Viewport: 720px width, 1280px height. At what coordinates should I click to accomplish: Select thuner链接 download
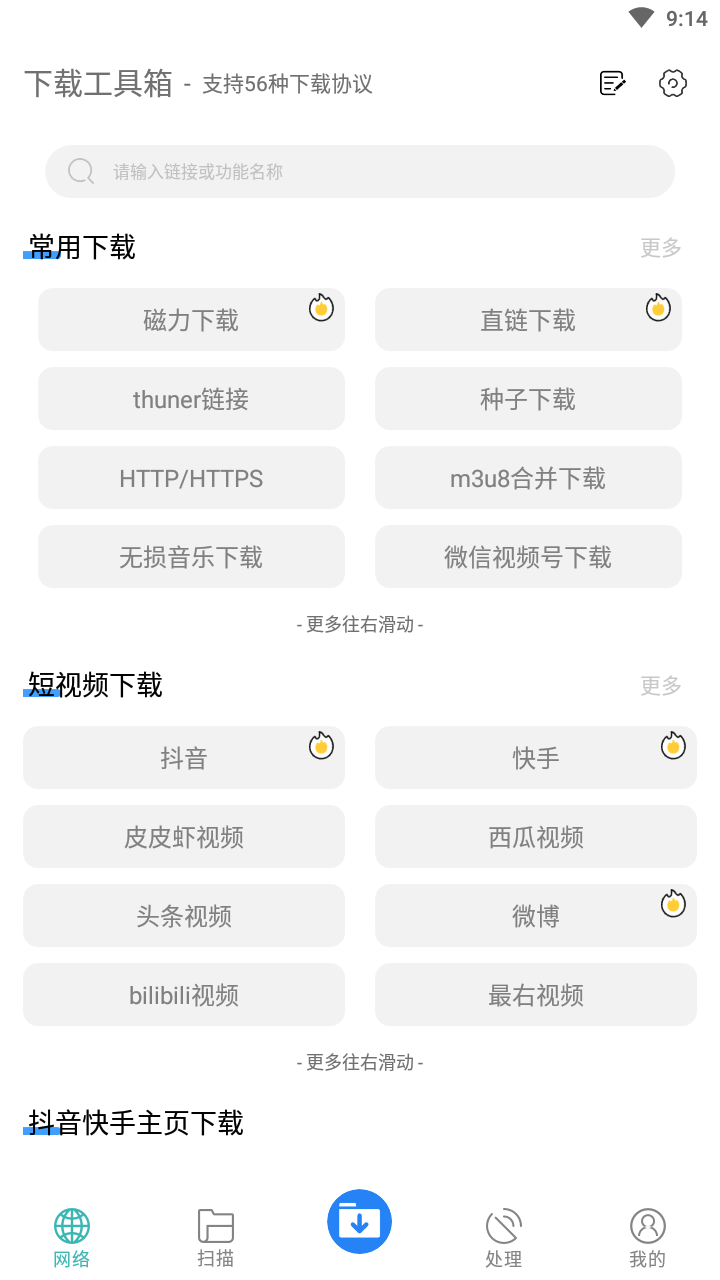click(191, 399)
